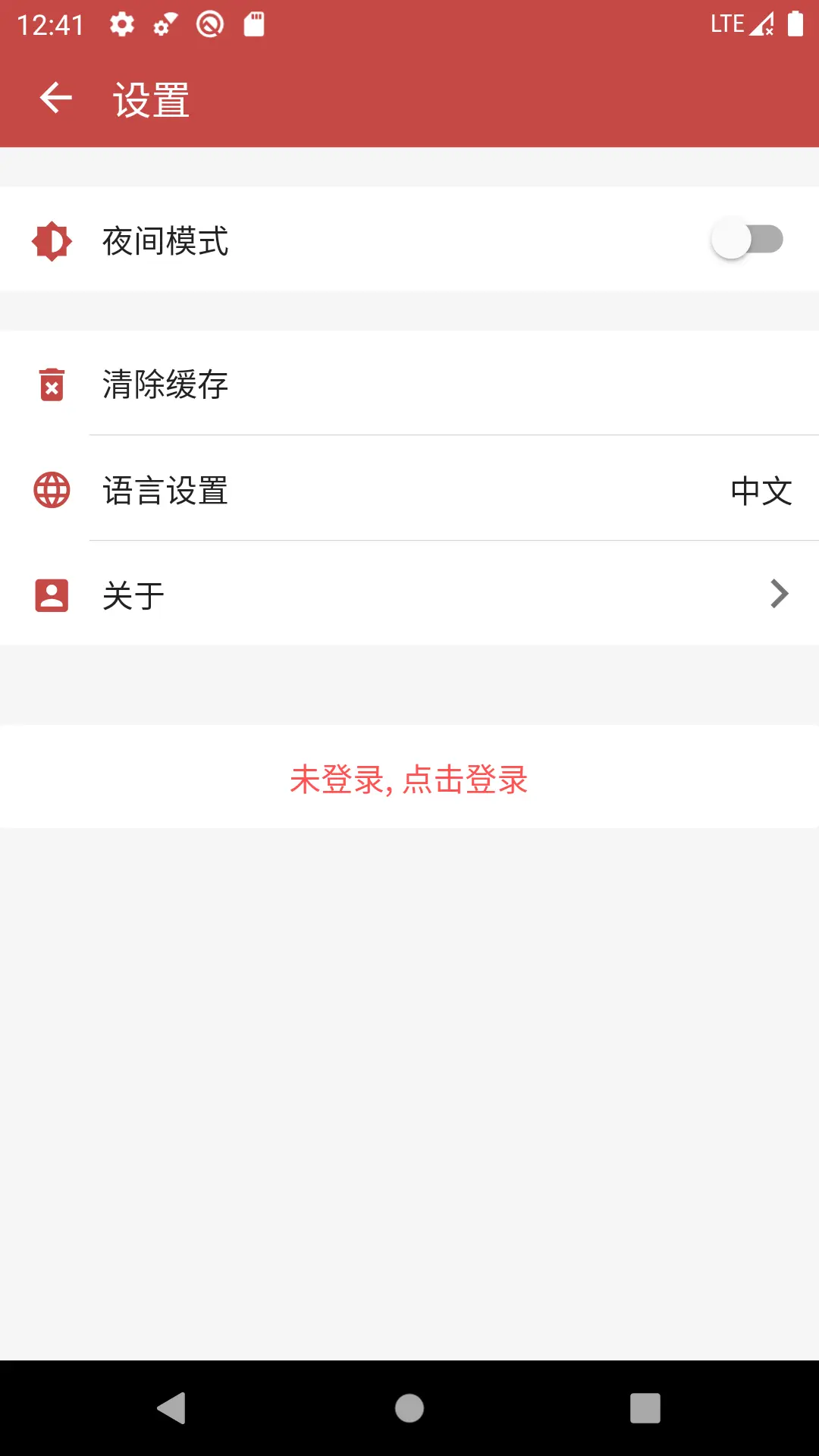Tap 语言设置 menu row
Image resolution: width=819 pixels, height=1456 pixels.
click(x=409, y=490)
